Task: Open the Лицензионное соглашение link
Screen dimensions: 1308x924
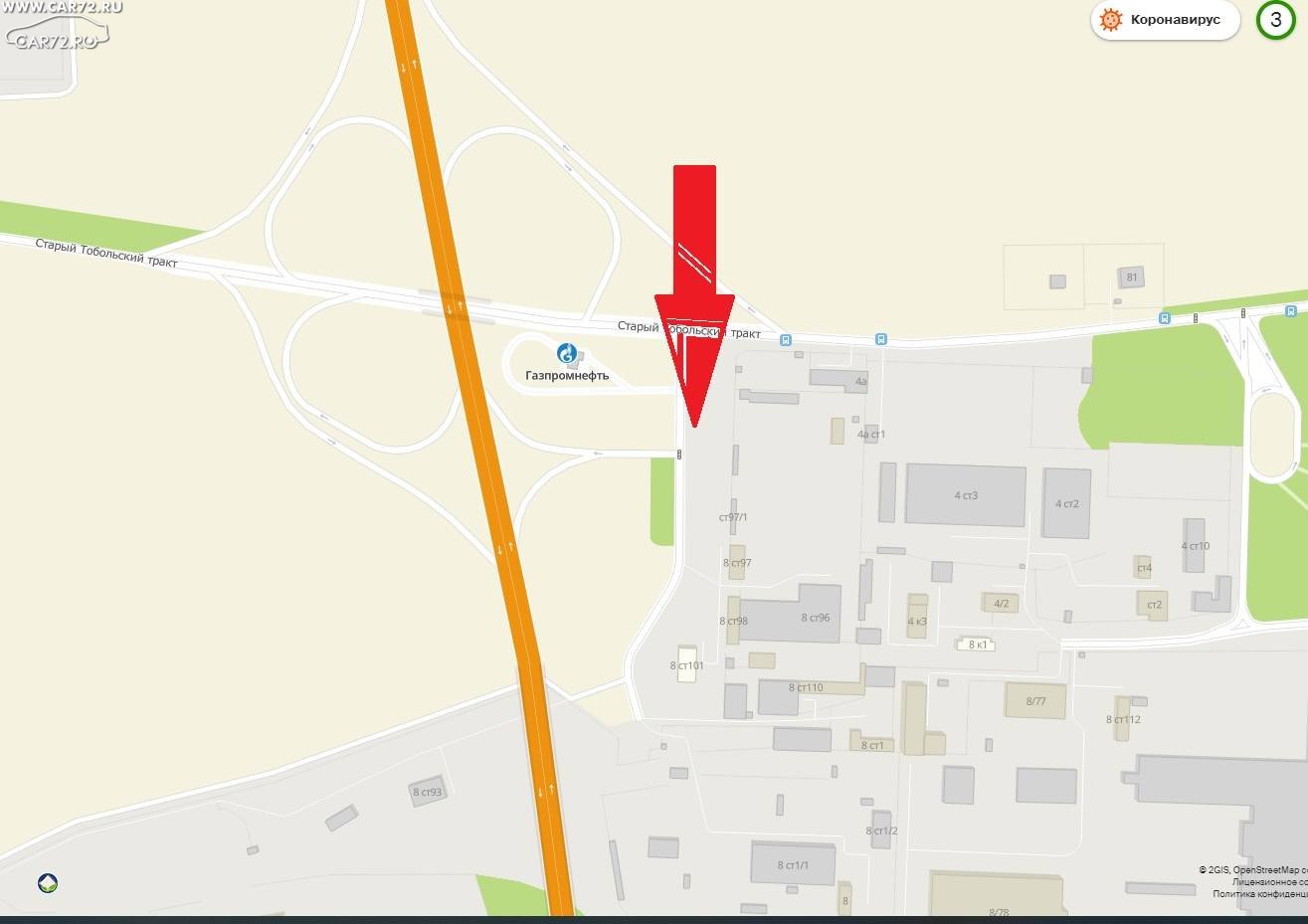Action: [x=1269, y=881]
